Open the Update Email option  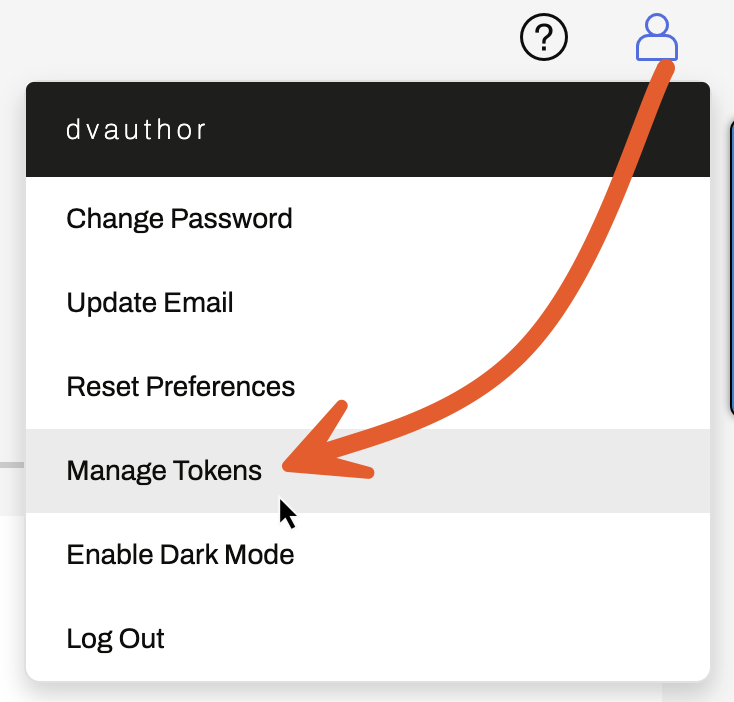(x=150, y=302)
